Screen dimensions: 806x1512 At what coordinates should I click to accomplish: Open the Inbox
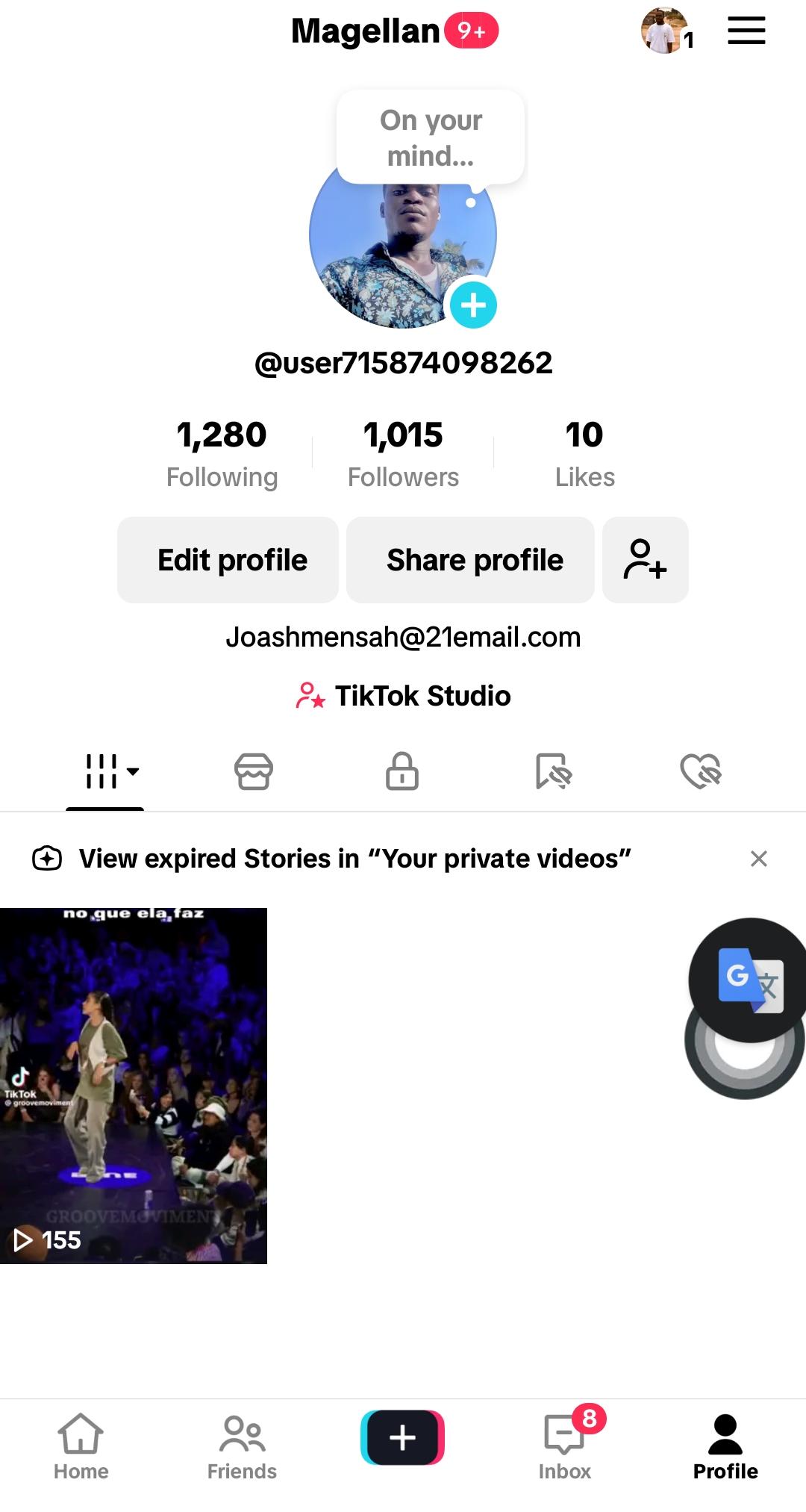click(x=565, y=1448)
